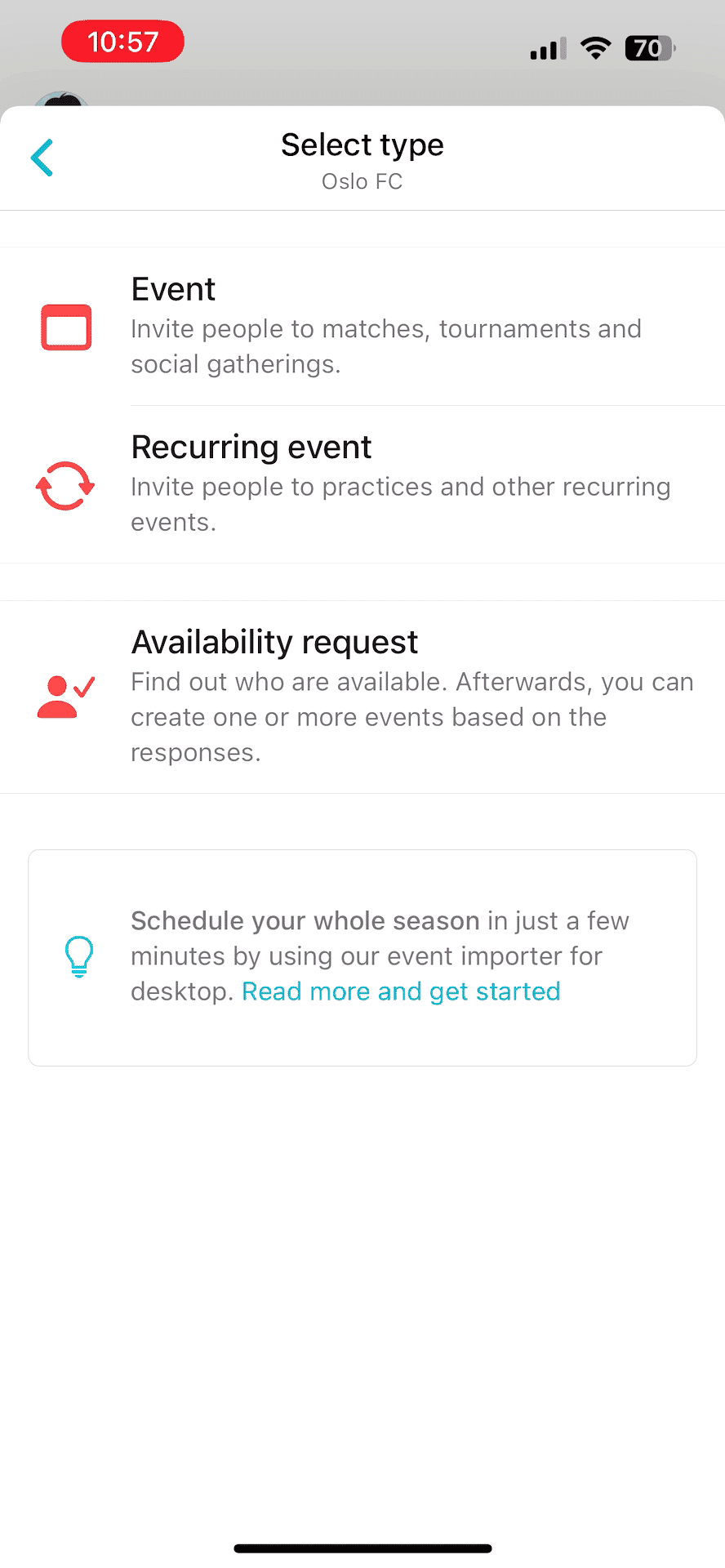Tap the Wi-Fi status icon
Viewport: 725px width, 1568px height.
[595, 47]
